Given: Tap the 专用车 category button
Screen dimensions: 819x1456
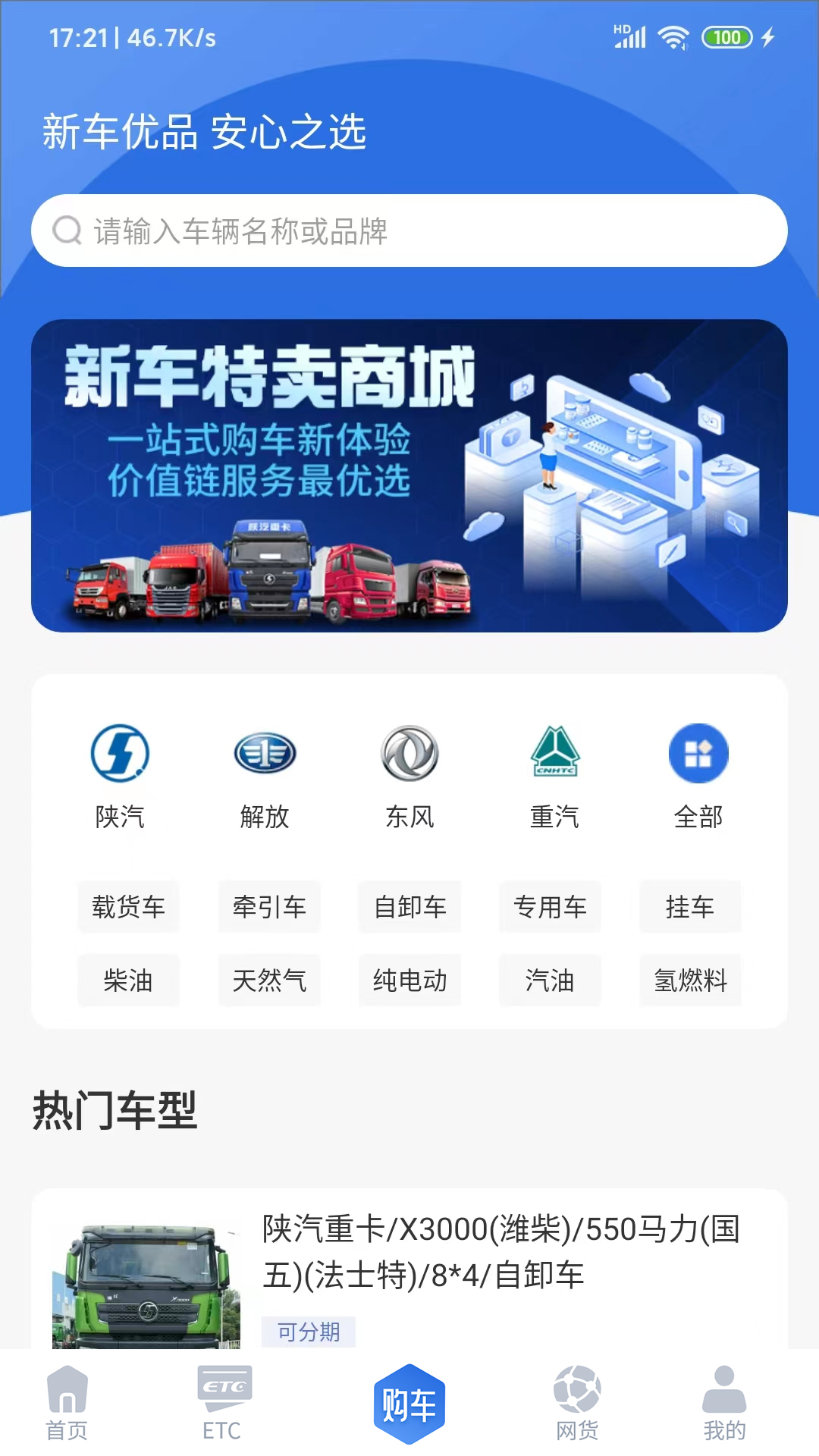Looking at the screenshot, I should pyautogui.click(x=550, y=907).
